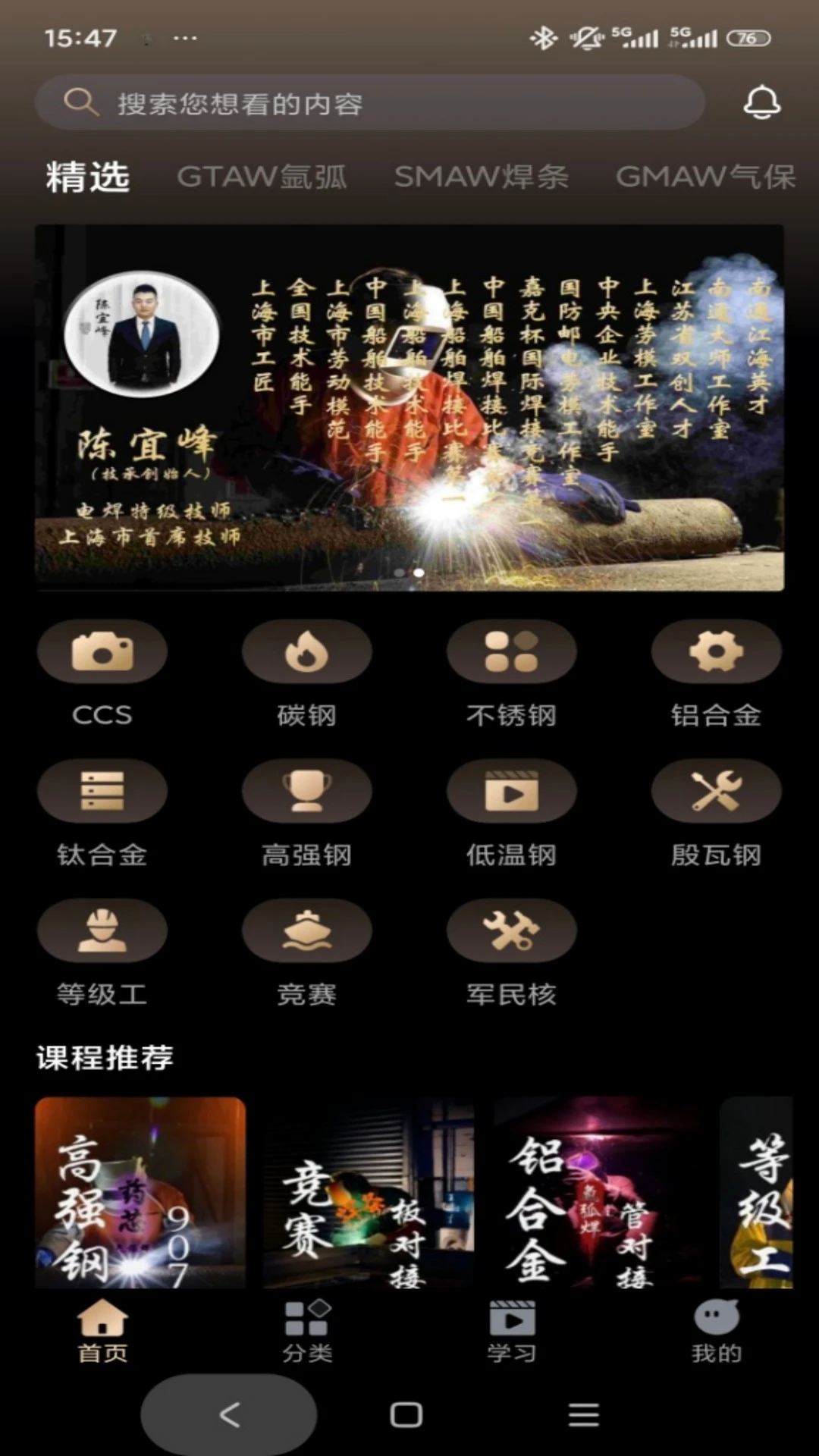
Task: Open the 我的 profile section
Action: (x=716, y=1335)
